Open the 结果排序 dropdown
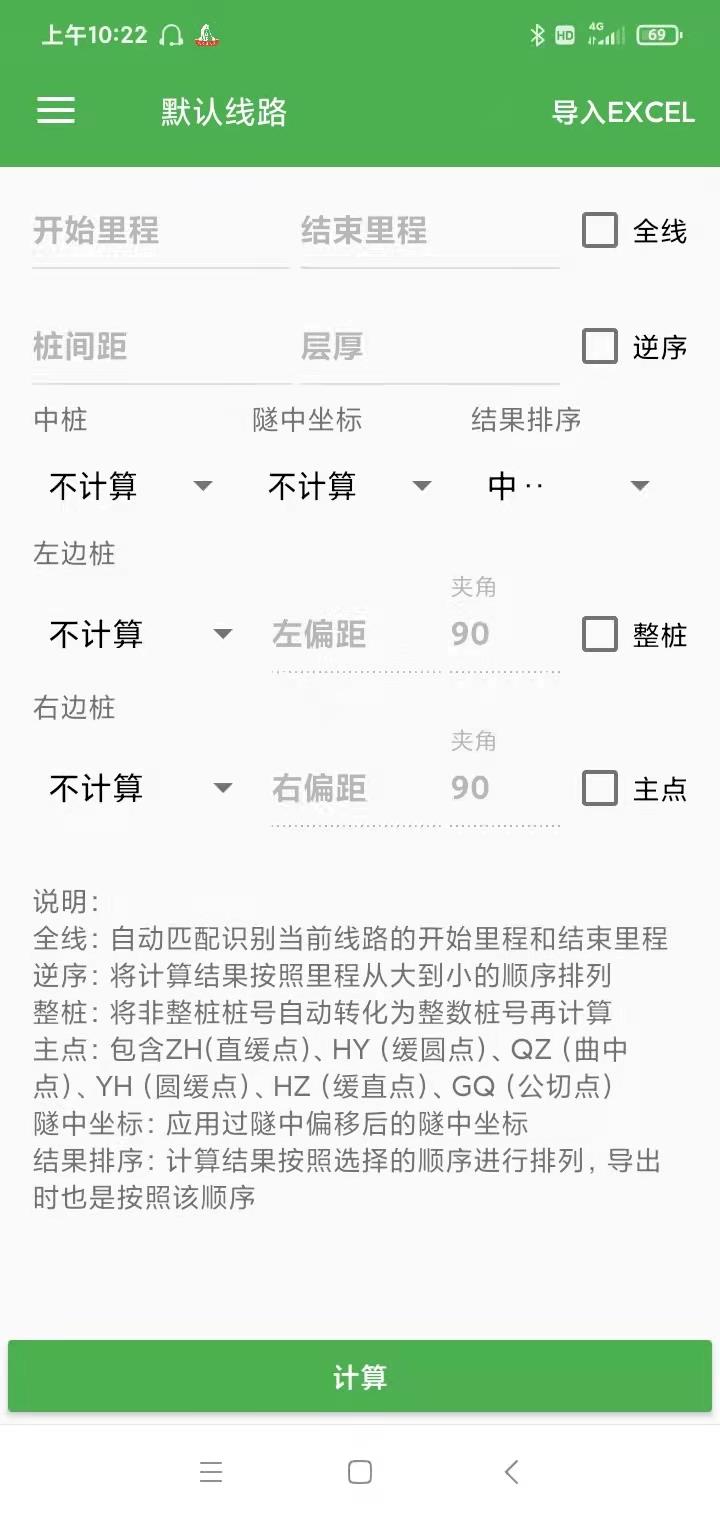Viewport: 720px width, 1520px height. click(x=567, y=487)
